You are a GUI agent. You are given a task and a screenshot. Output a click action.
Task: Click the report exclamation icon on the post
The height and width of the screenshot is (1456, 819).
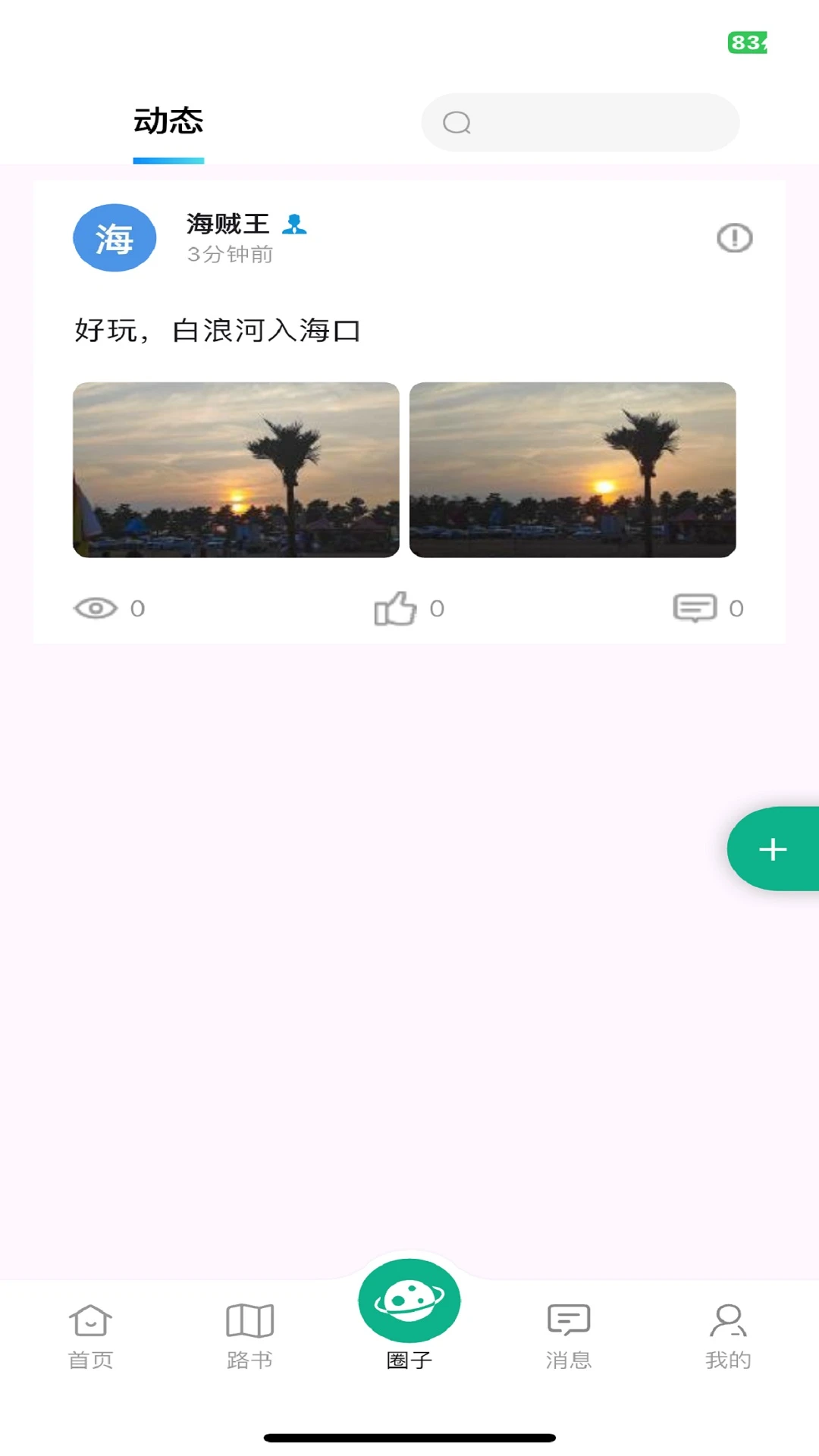(x=733, y=237)
